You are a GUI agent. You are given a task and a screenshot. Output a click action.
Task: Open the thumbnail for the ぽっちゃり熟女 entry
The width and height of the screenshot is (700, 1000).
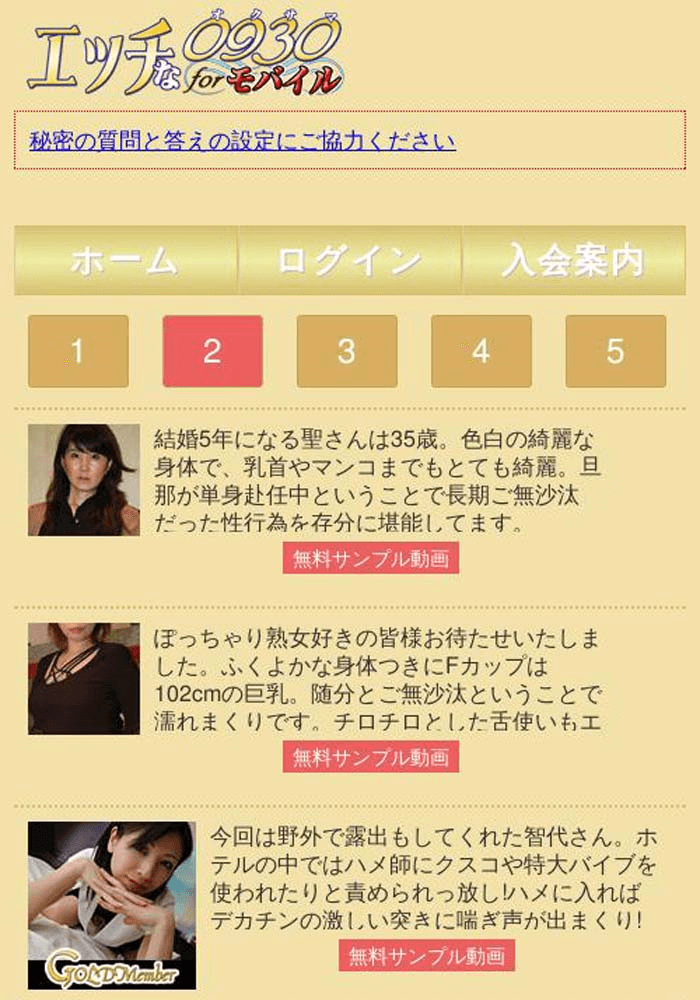84,679
